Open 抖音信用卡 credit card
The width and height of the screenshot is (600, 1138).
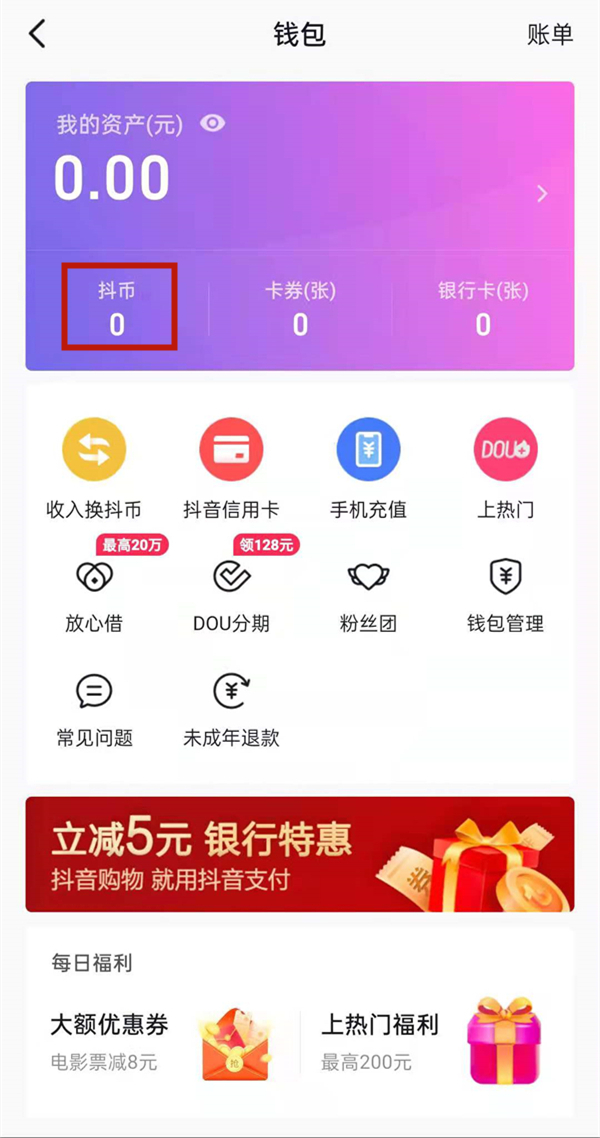click(231, 468)
